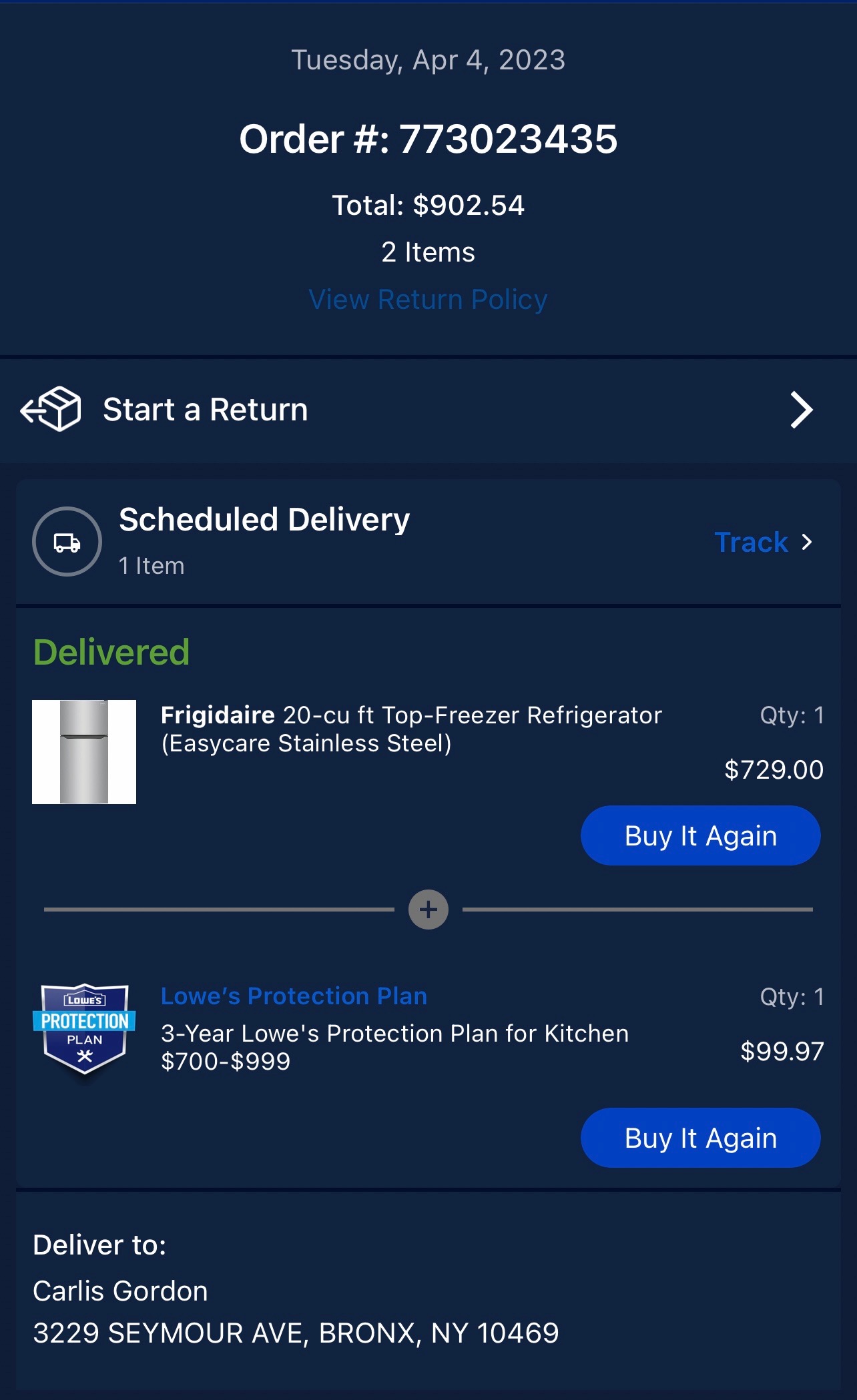The width and height of the screenshot is (857, 1400).
Task: Open the Lowe's Protection Plan link
Action: point(294,996)
